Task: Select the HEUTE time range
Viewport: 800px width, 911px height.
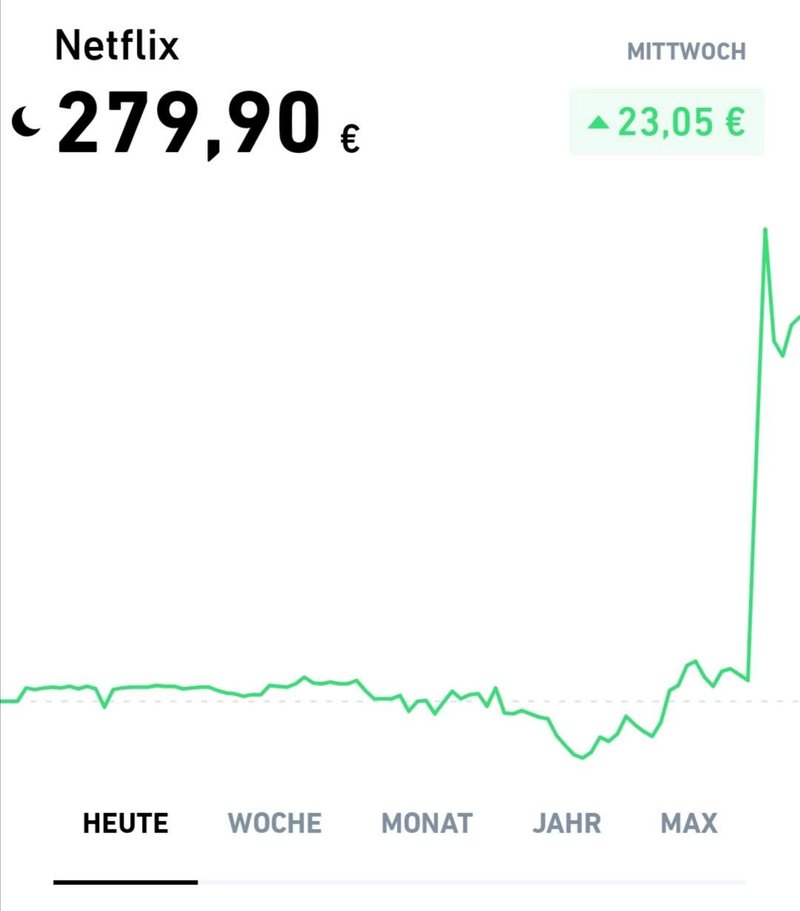Action: 125,823
